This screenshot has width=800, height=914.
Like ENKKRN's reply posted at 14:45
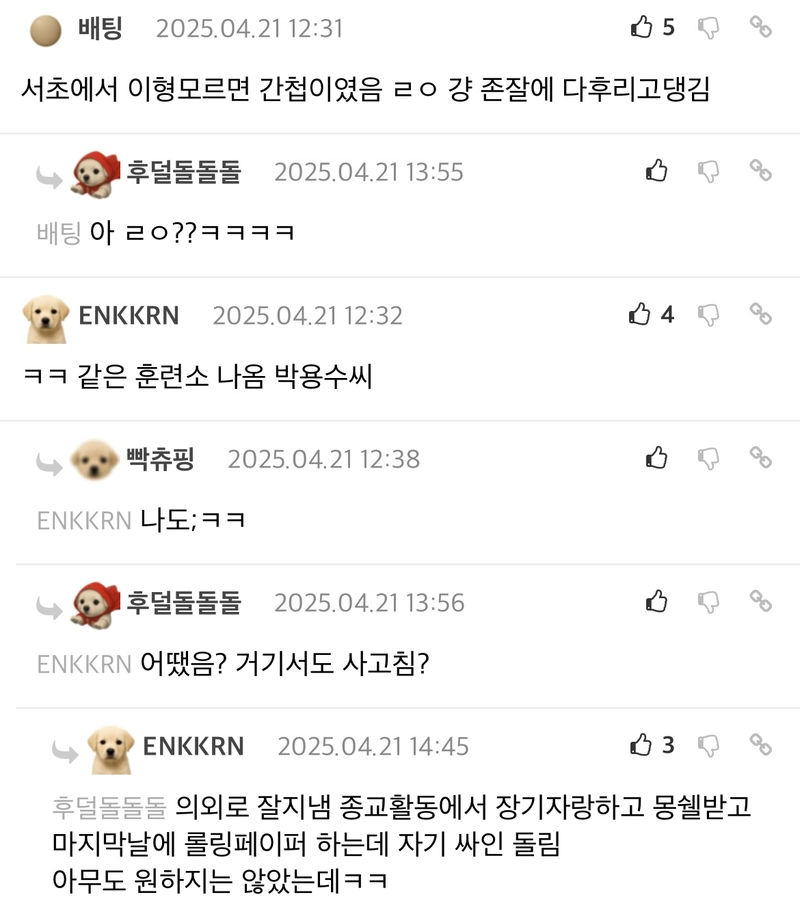(x=641, y=745)
